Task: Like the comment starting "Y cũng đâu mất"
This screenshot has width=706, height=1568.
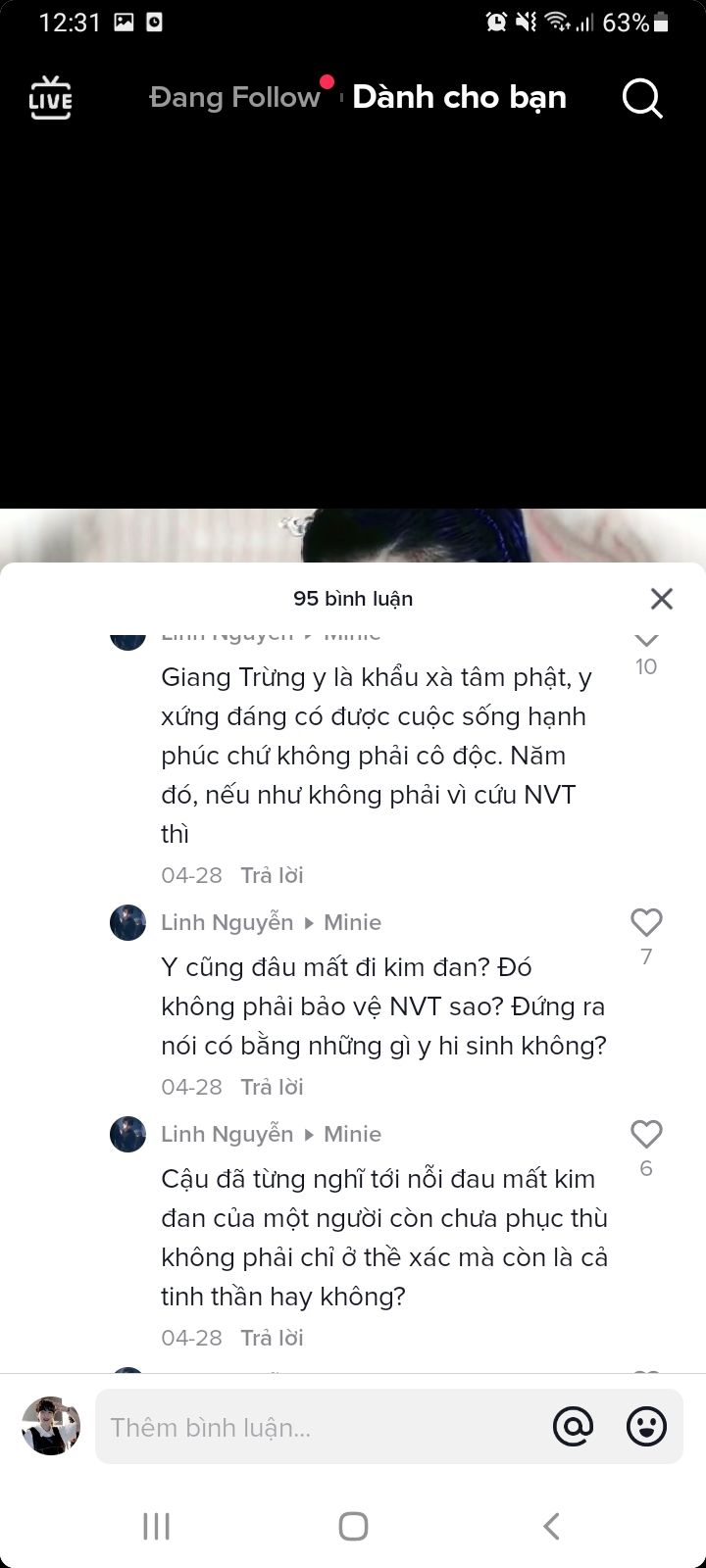Action: (x=646, y=923)
